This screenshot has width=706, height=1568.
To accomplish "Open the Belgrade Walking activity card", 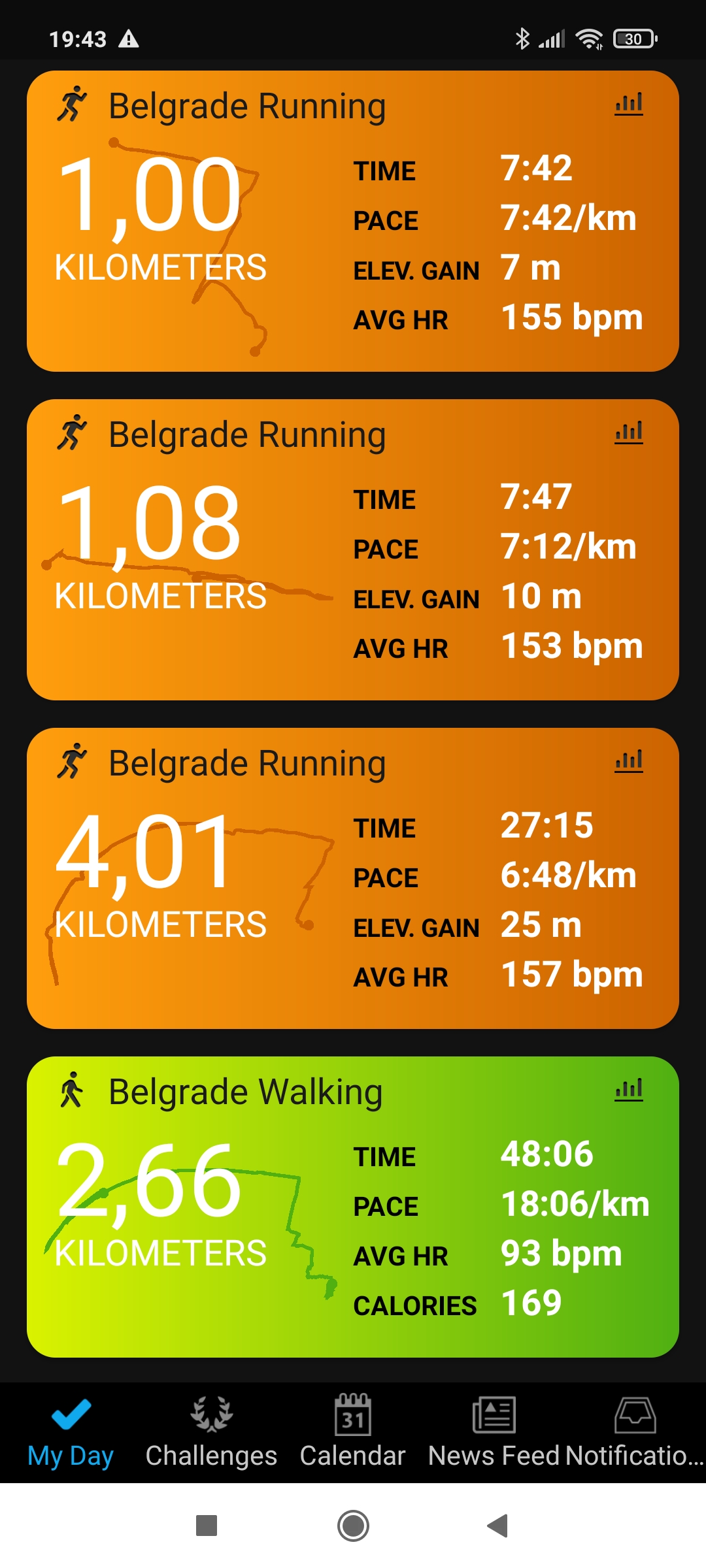I will [x=353, y=1207].
